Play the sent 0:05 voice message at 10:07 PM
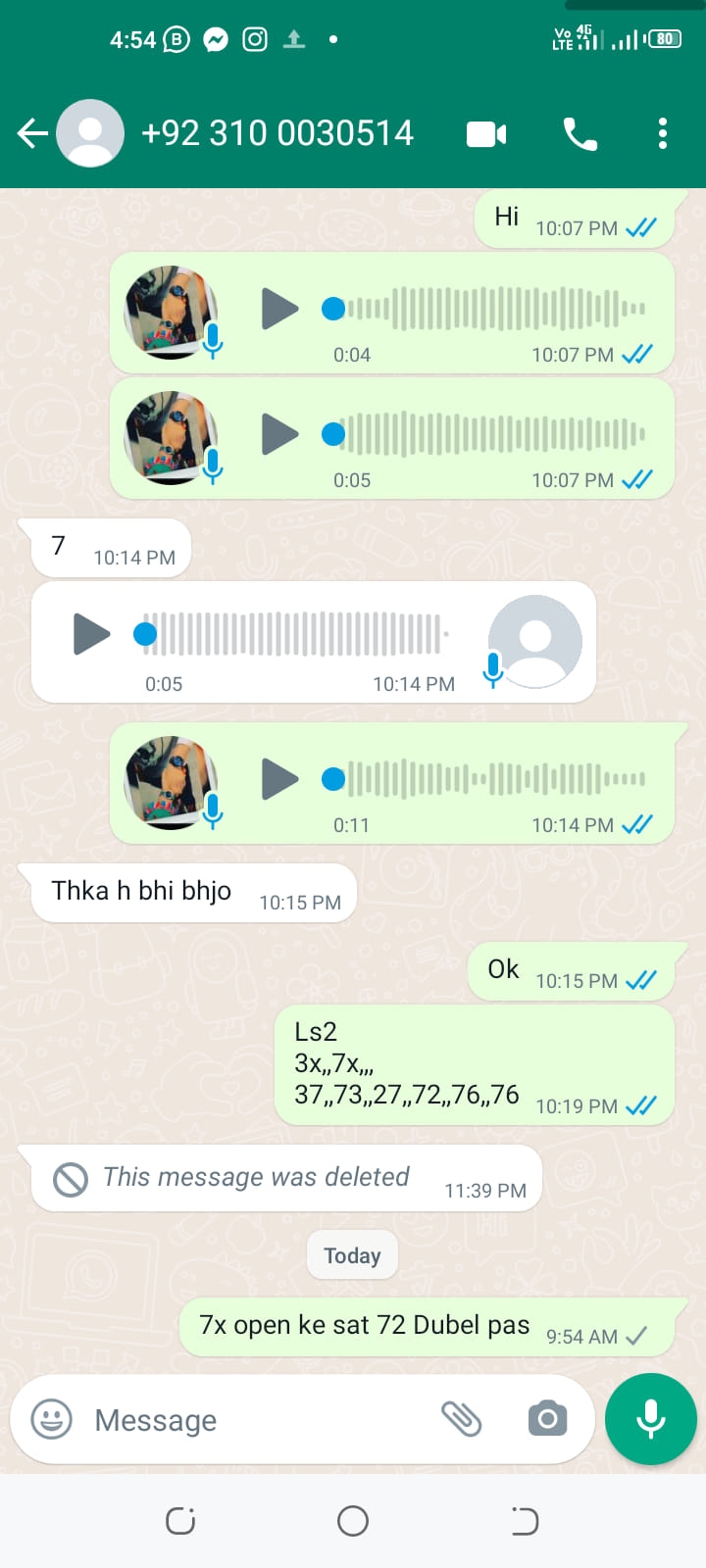The height and width of the screenshot is (1568, 706). pyautogui.click(x=279, y=434)
